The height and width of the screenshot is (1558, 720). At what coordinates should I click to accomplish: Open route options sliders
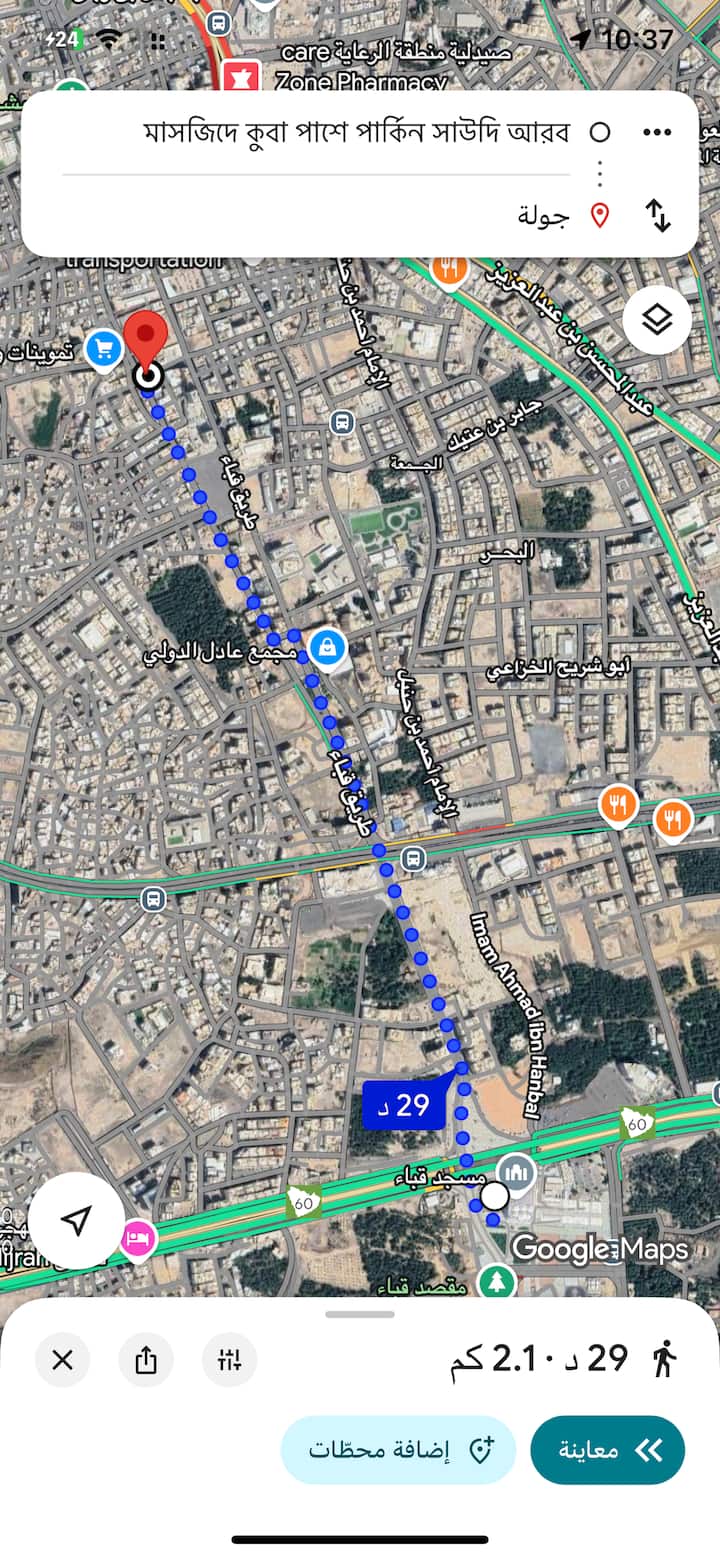point(229,1360)
